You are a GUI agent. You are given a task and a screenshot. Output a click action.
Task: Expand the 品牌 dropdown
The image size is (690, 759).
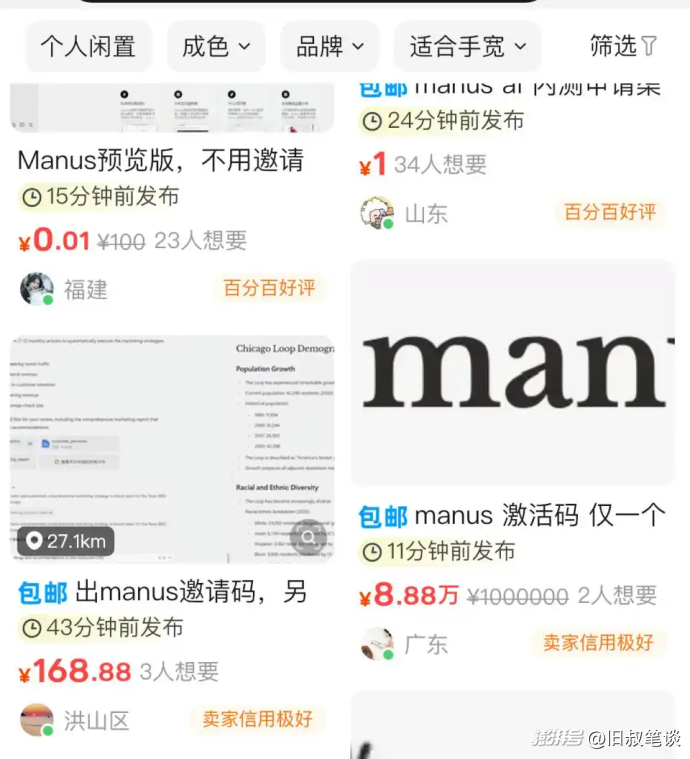pos(330,46)
